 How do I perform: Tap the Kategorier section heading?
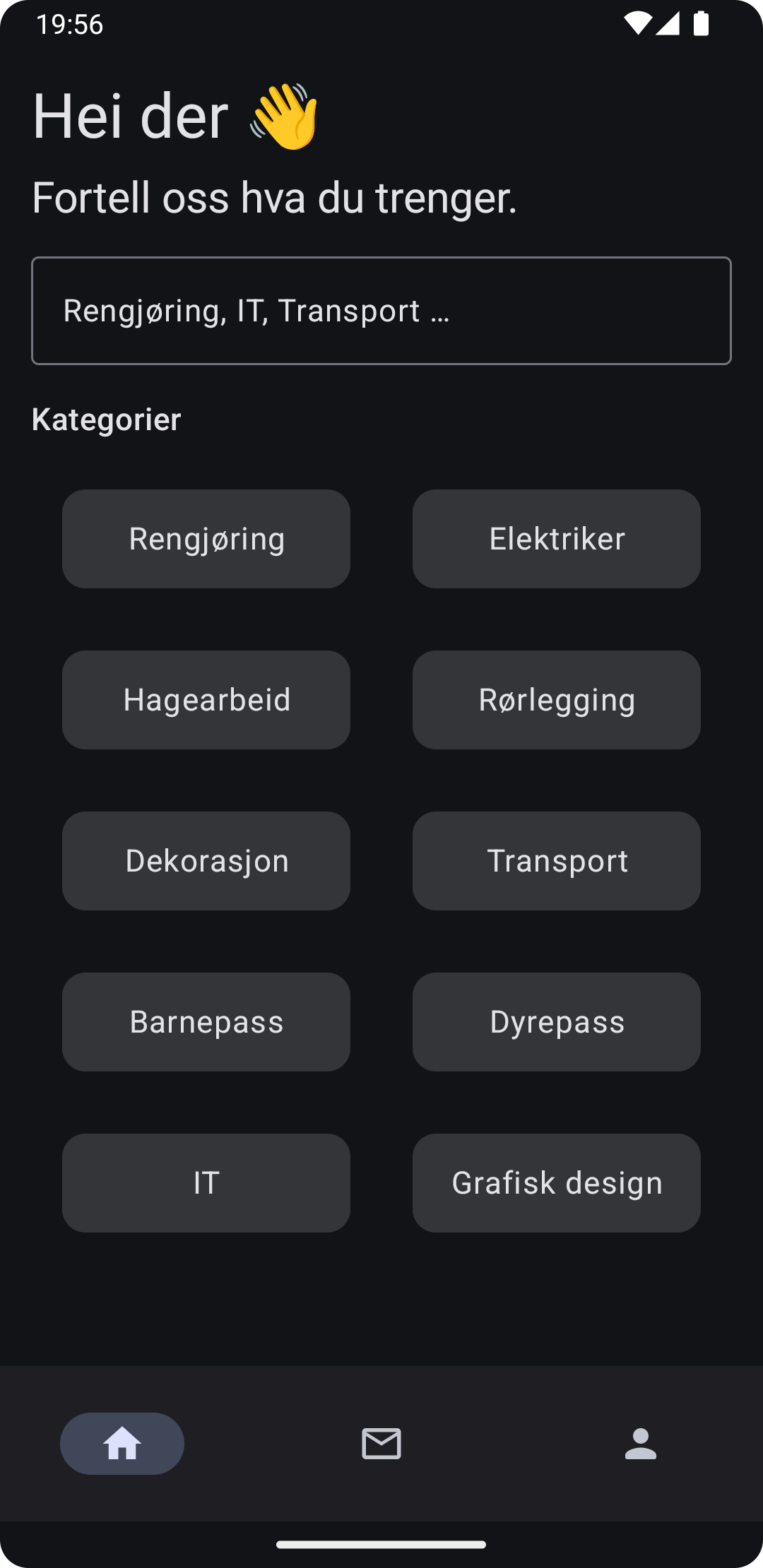coord(107,419)
